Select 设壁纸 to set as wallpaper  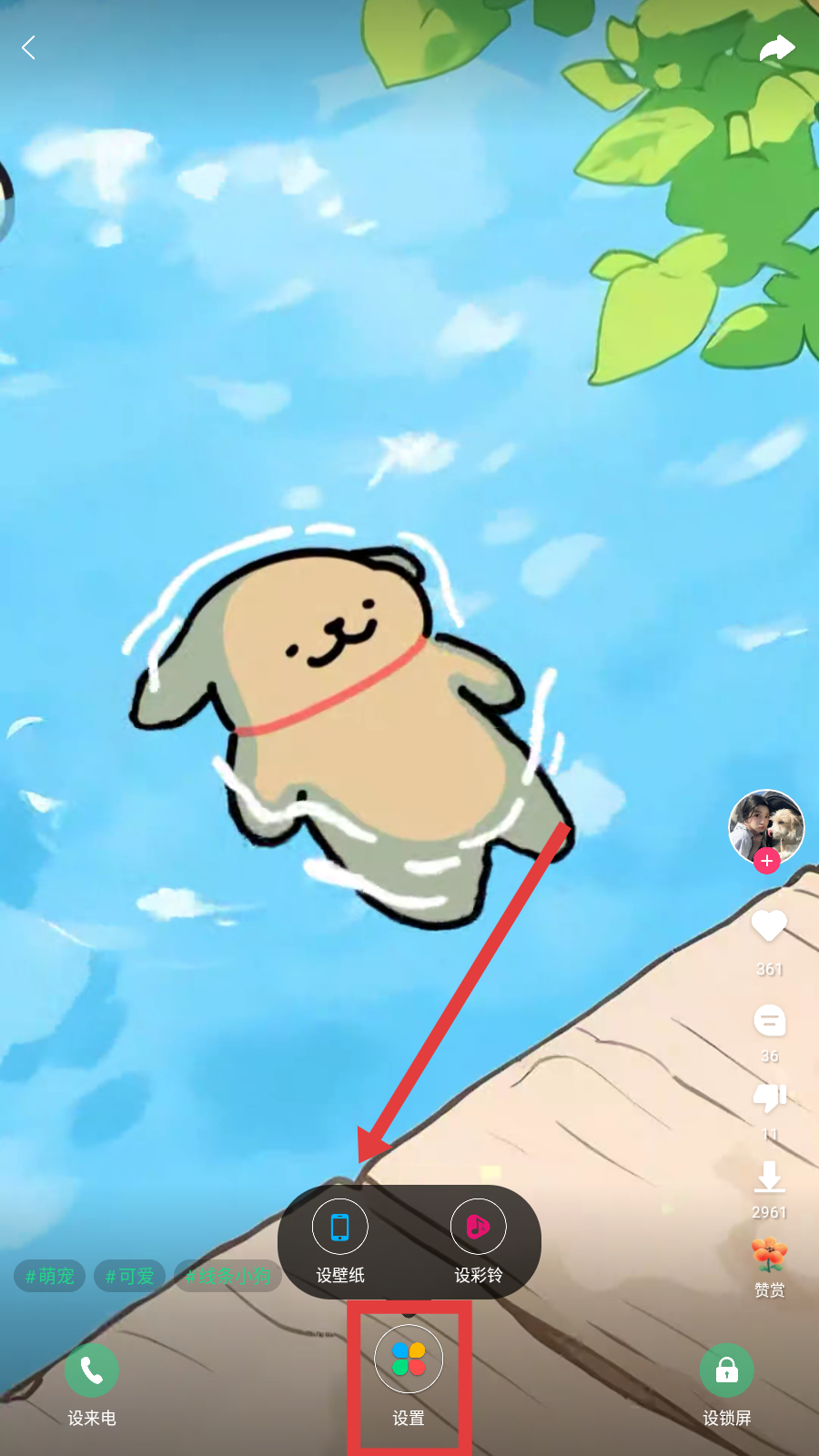pos(340,1239)
